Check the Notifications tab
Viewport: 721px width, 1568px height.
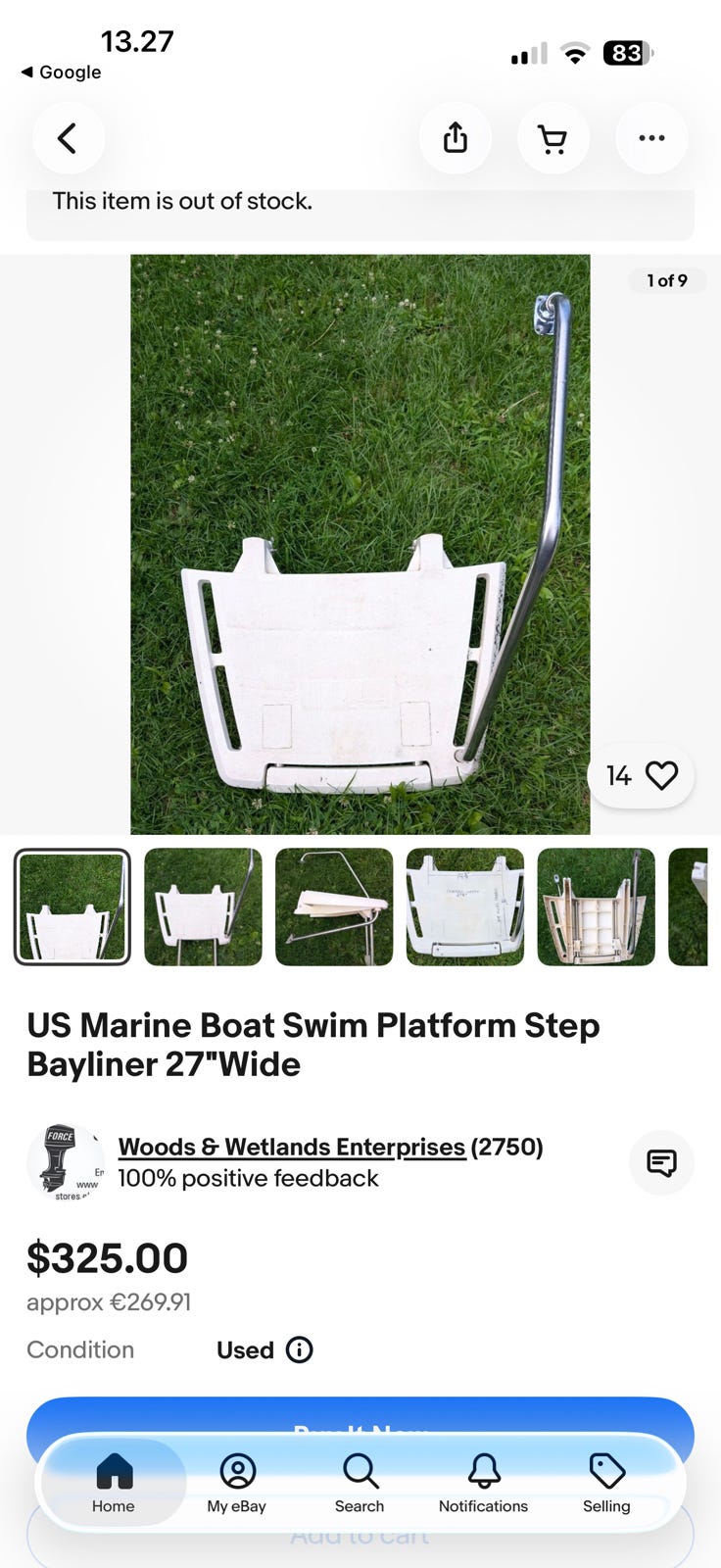point(483,1484)
